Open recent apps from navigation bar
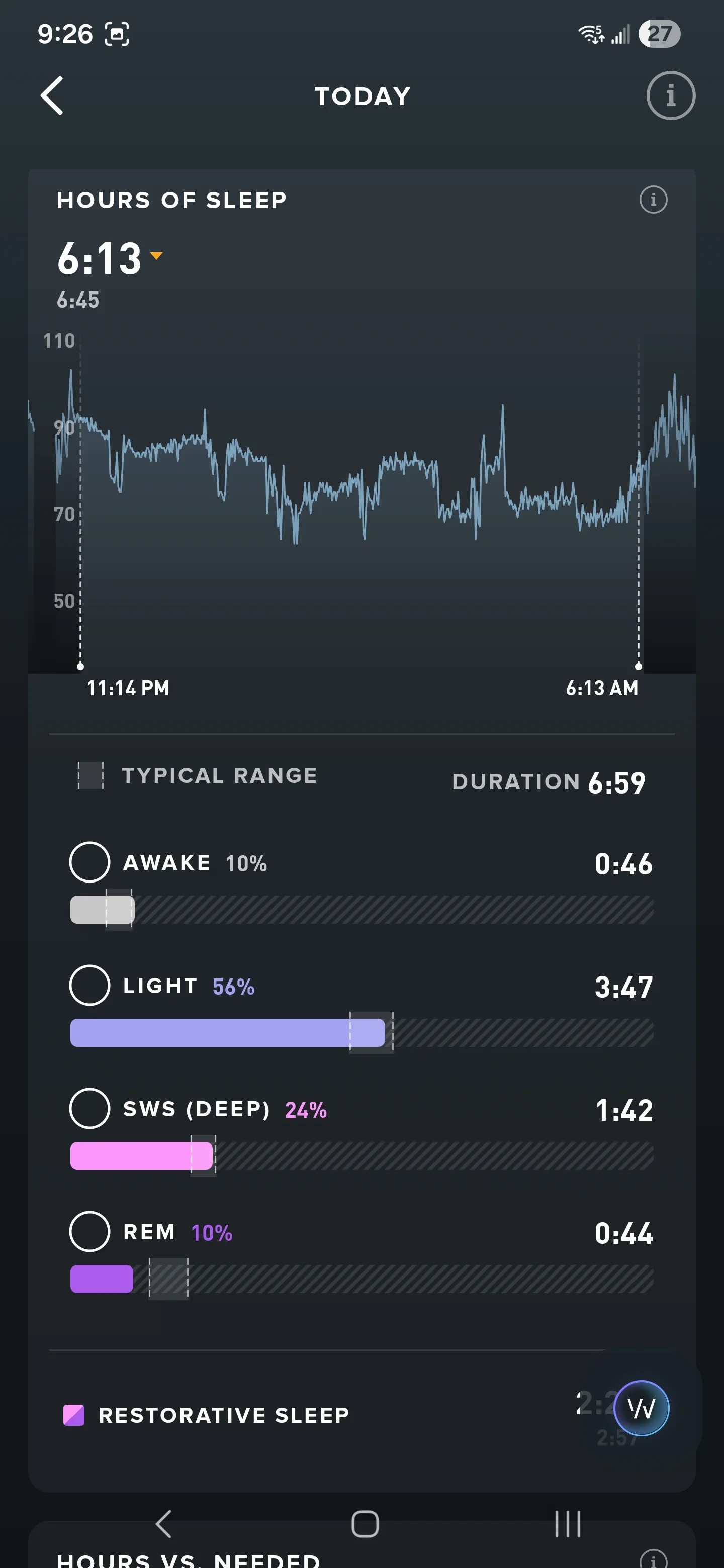The height and width of the screenshot is (1568, 724). pyautogui.click(x=568, y=1524)
